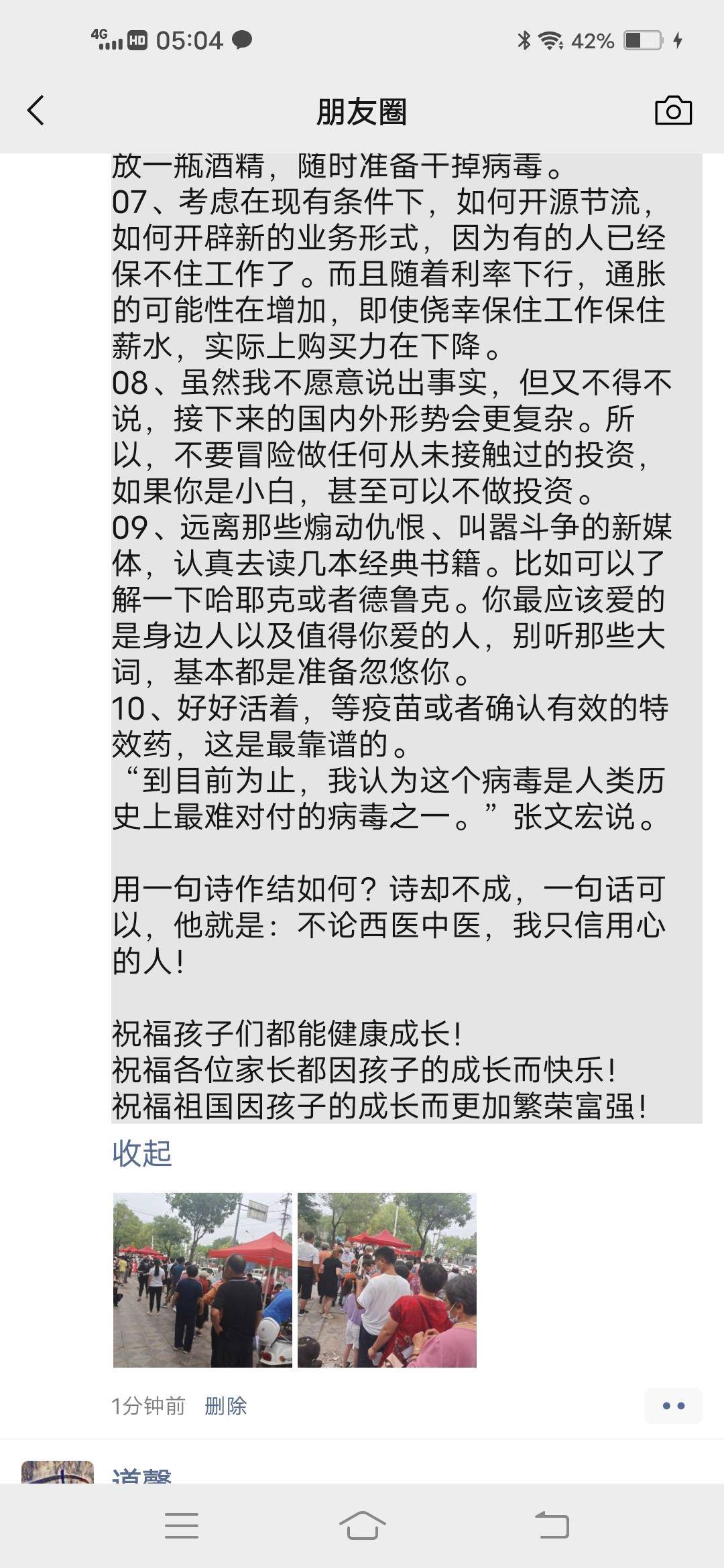Screen dimensions: 724x1568
Task: Tap the system back button
Action: [551, 1525]
